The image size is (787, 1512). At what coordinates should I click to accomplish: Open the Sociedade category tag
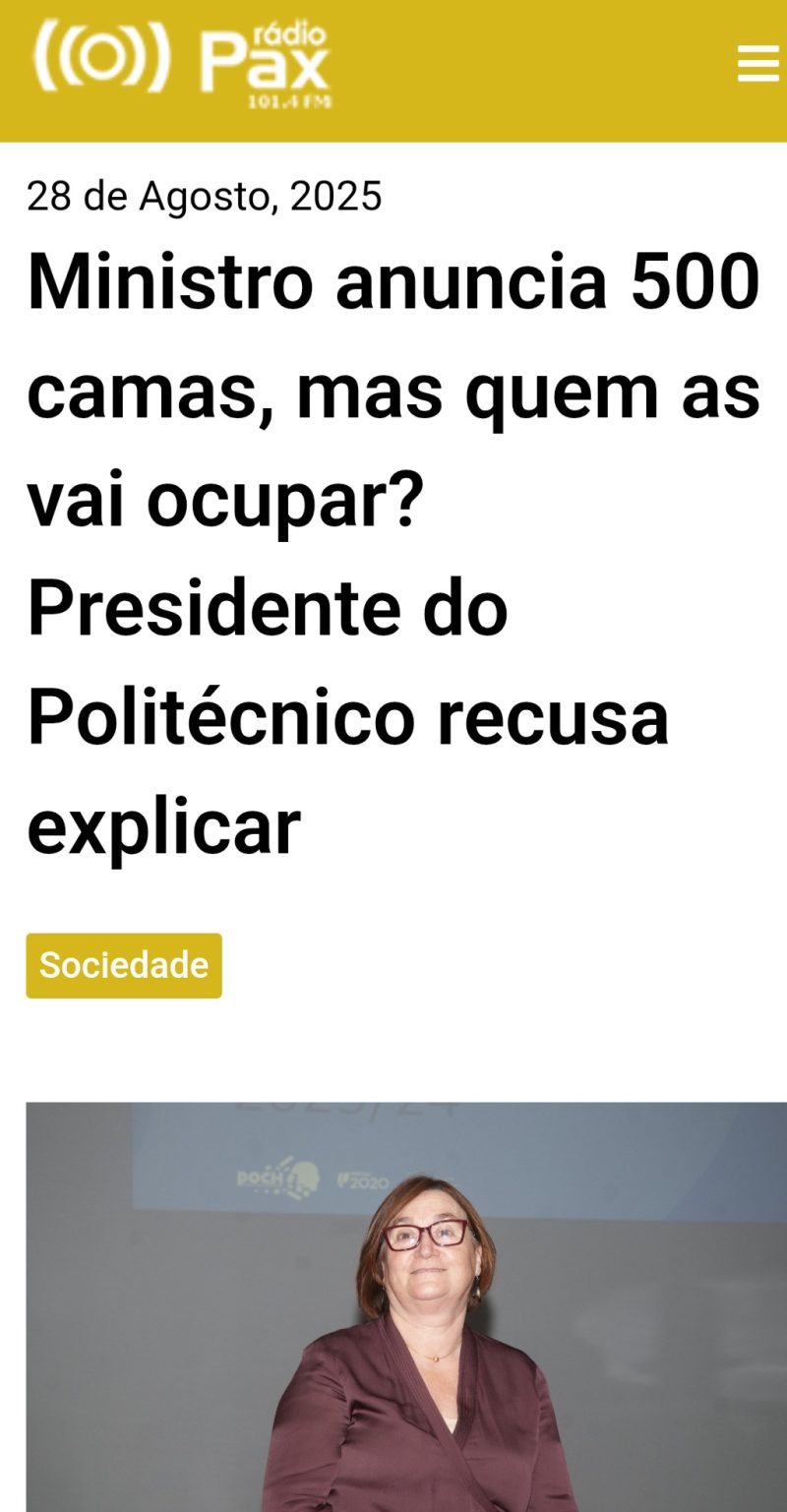point(124,965)
